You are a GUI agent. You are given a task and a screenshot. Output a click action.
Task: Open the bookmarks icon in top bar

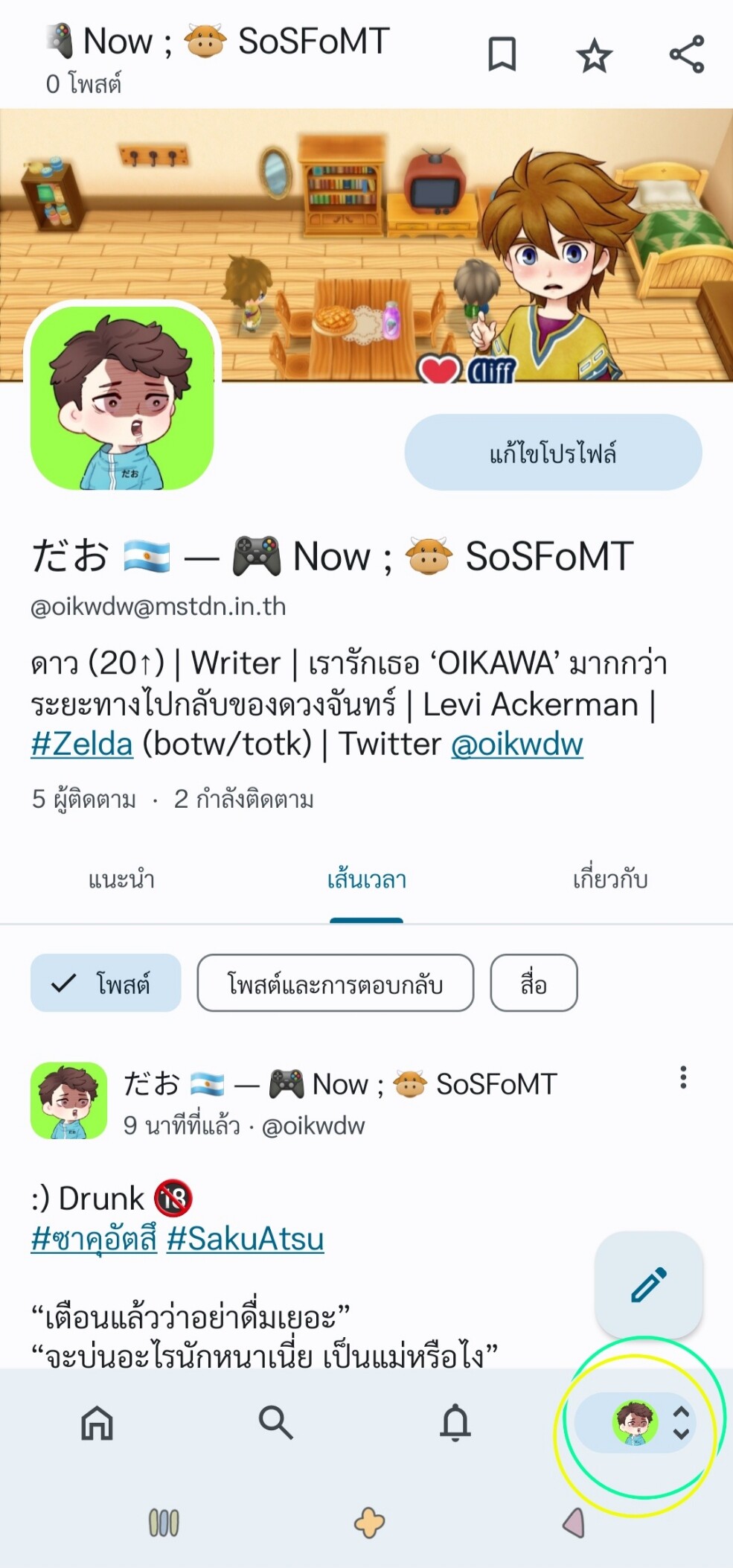point(502,54)
